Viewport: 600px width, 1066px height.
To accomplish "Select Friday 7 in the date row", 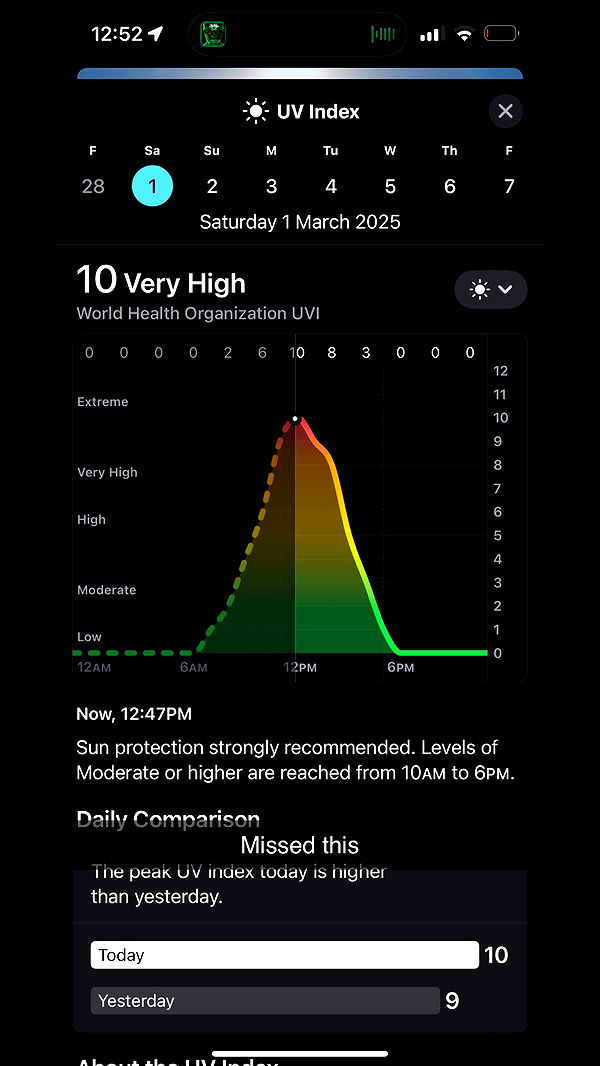I will point(509,186).
